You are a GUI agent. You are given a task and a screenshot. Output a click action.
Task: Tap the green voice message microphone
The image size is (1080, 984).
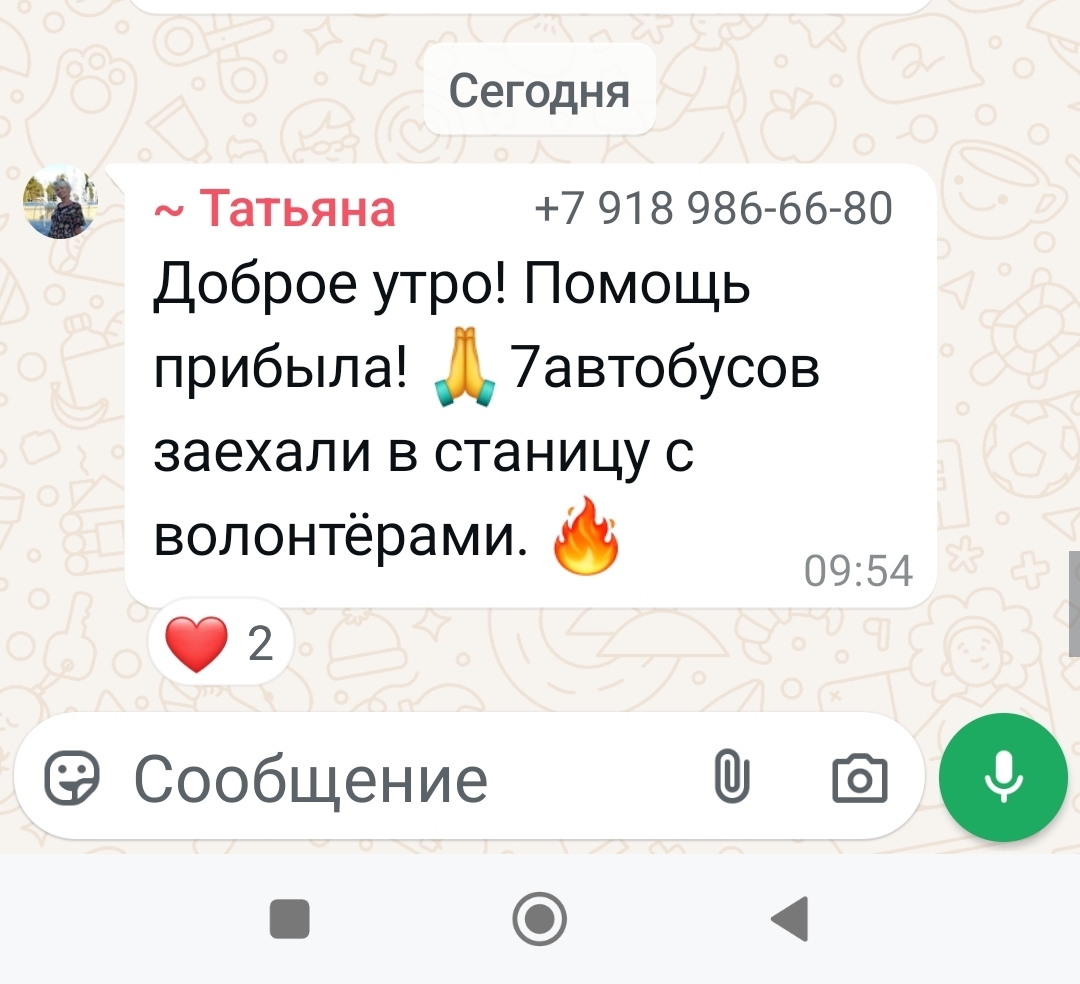(x=1003, y=777)
